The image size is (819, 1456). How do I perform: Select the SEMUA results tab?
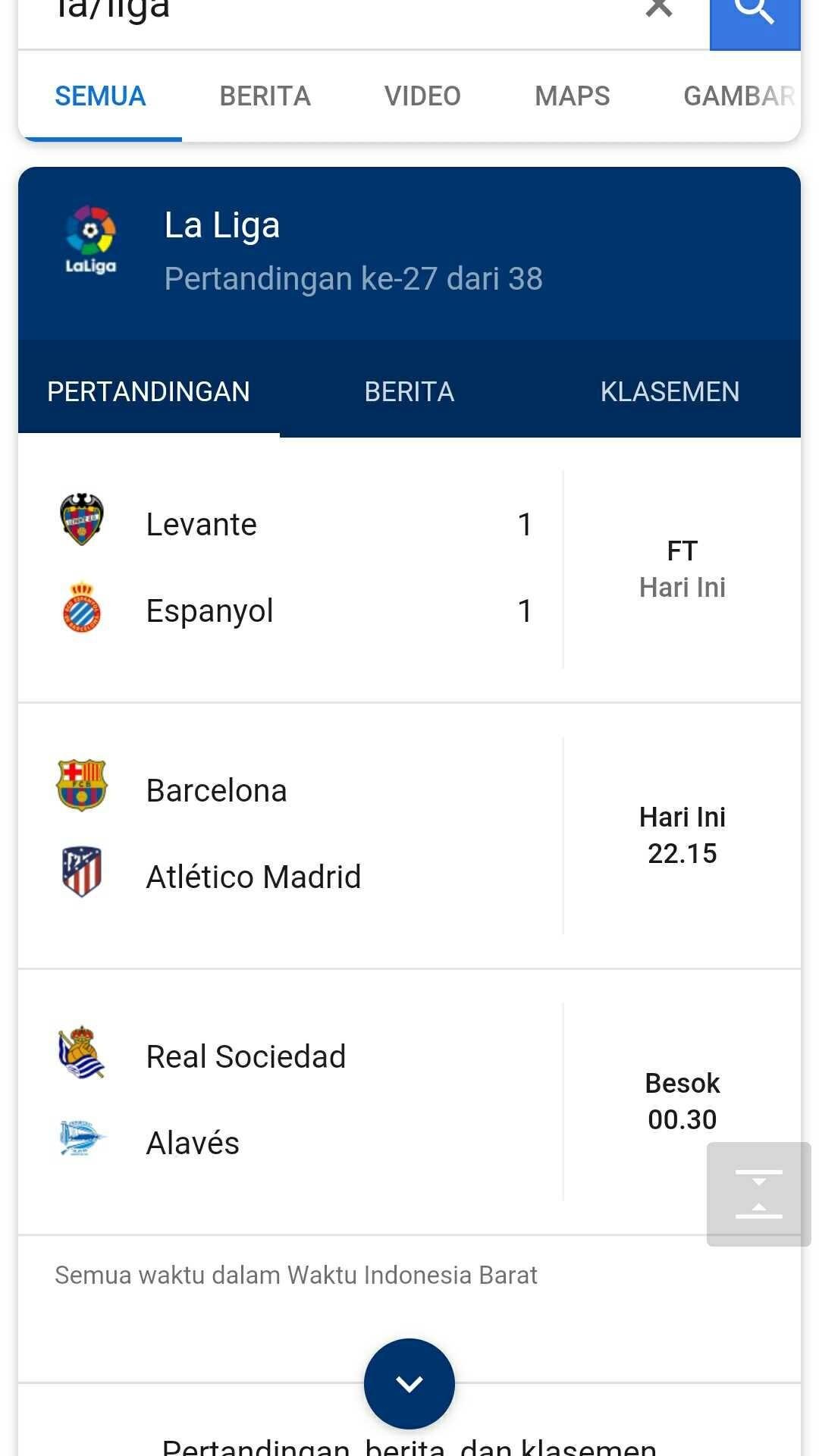pyautogui.click(x=100, y=96)
